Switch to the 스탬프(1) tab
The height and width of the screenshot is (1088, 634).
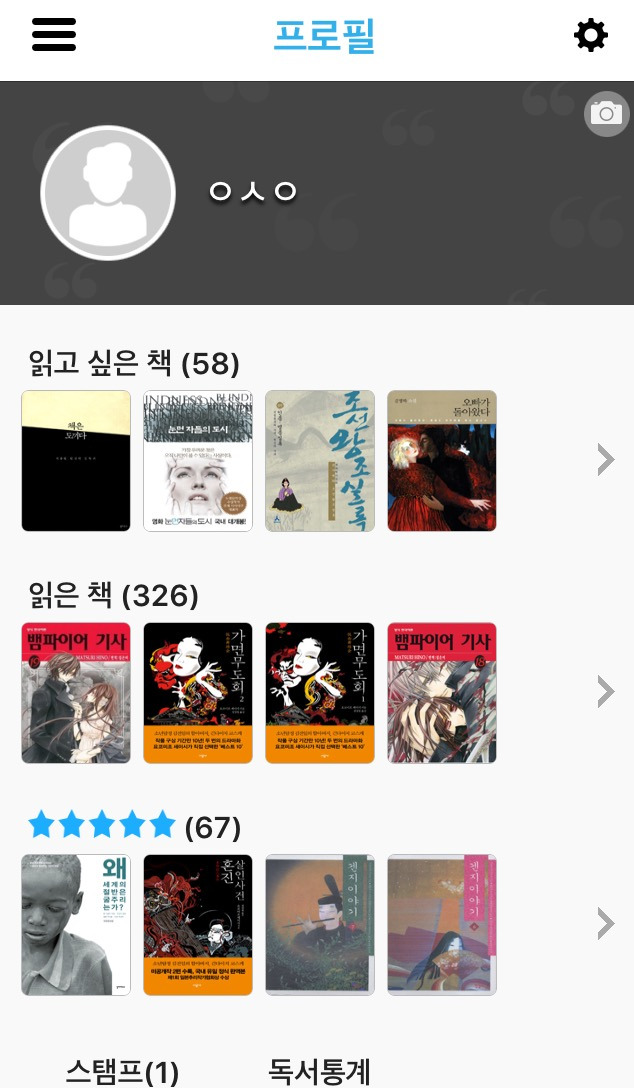pyautogui.click(x=122, y=1072)
